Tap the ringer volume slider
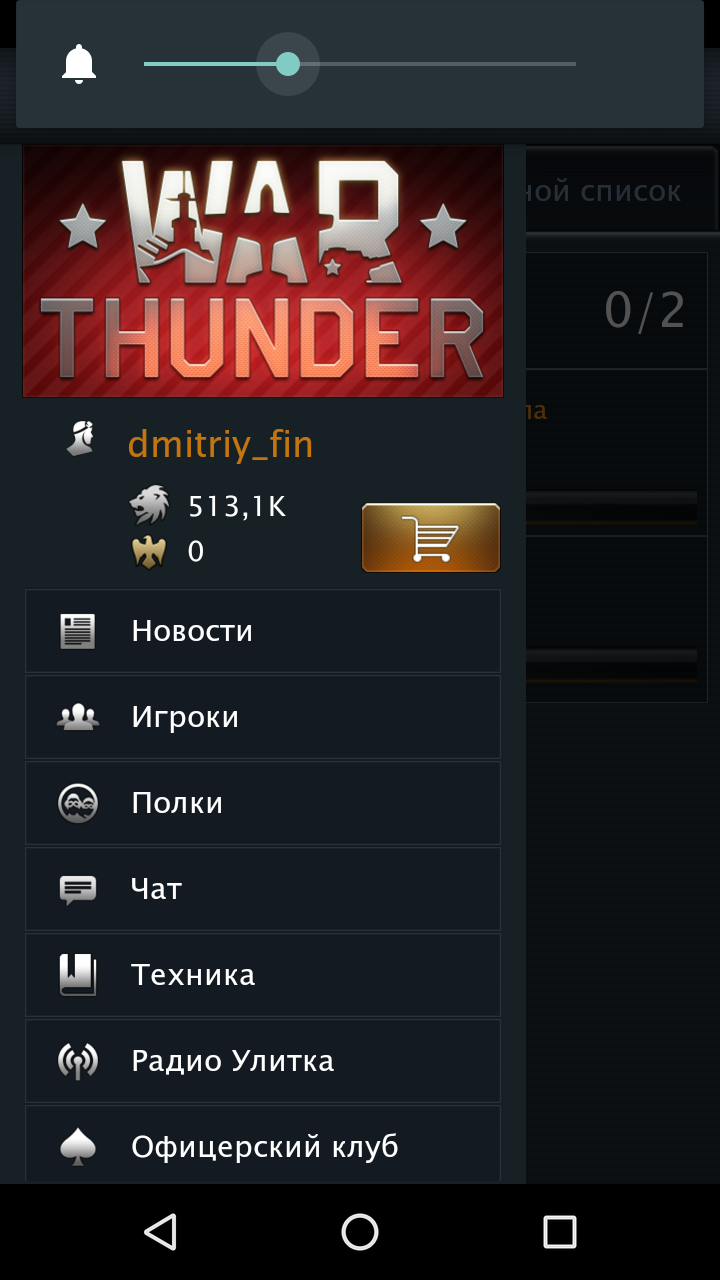 [360, 64]
